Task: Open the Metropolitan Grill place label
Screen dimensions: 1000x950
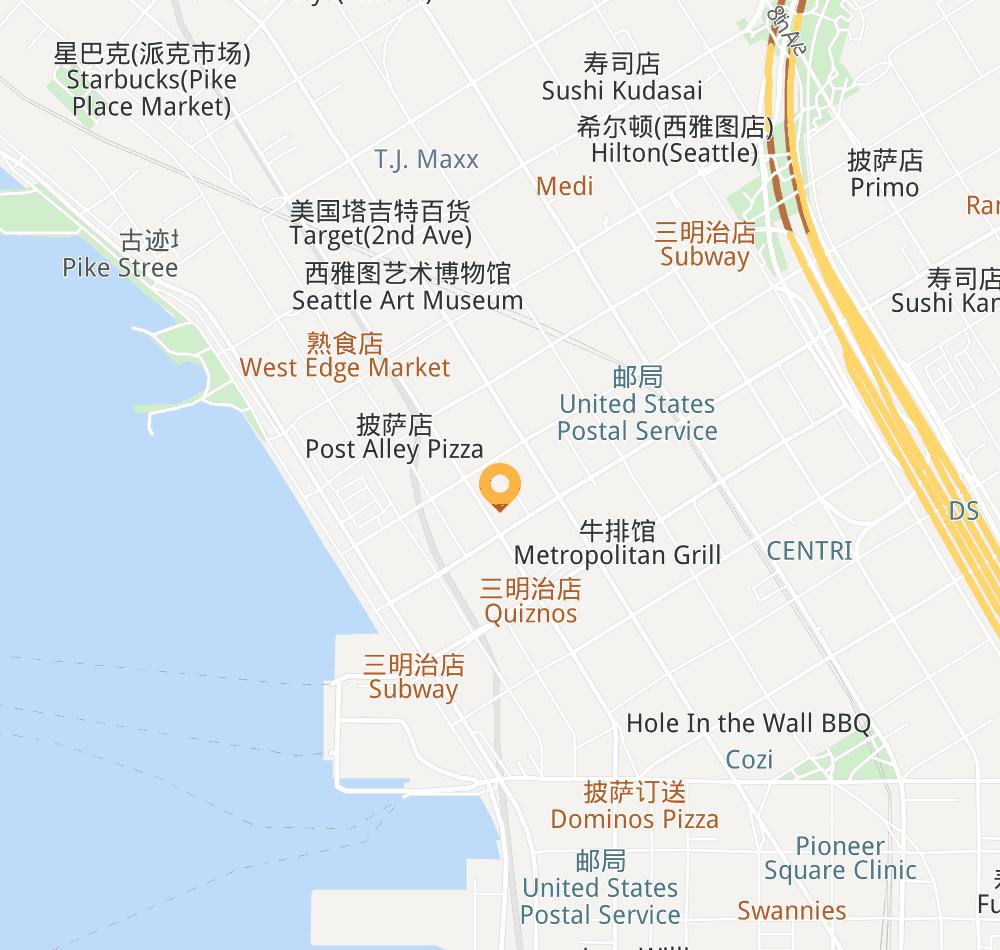Action: point(617,543)
